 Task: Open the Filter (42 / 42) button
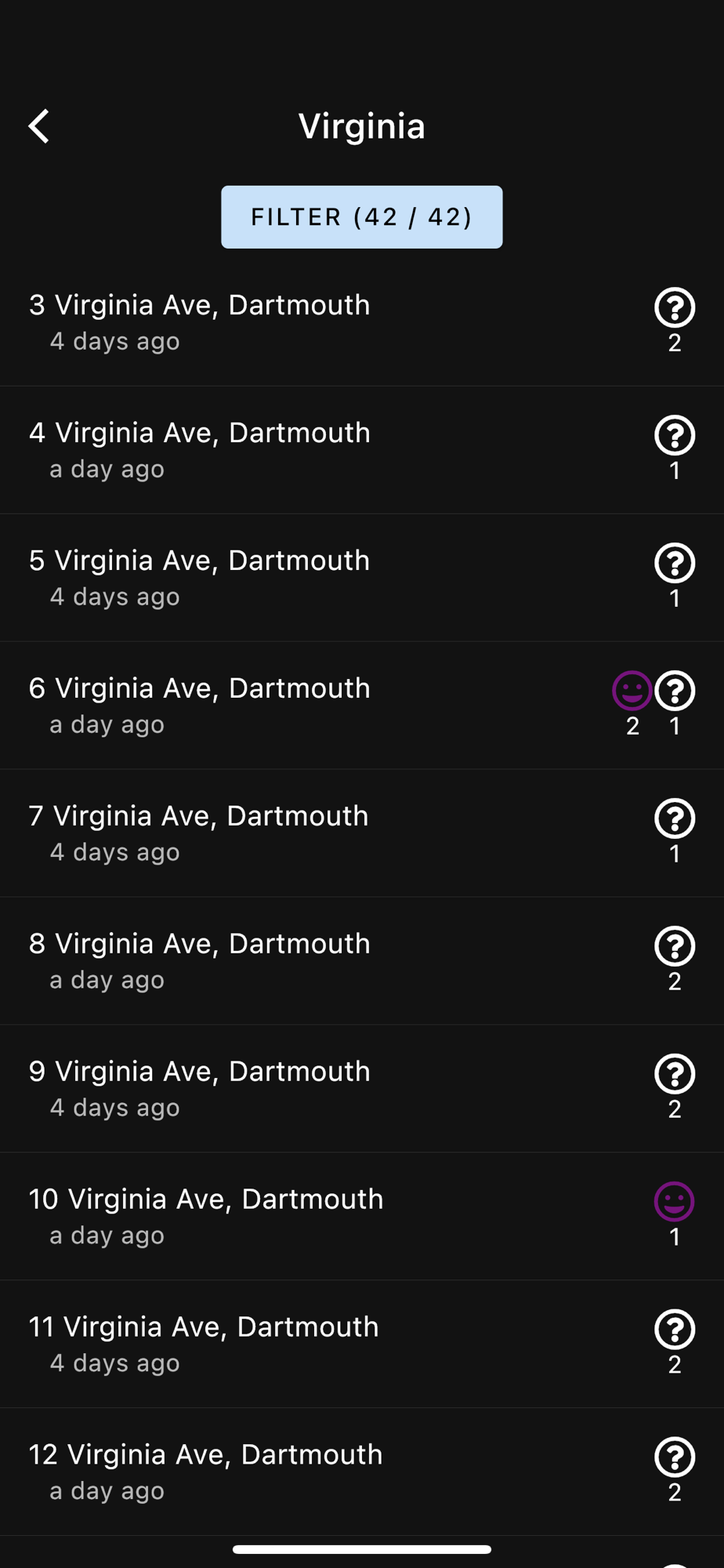[361, 217]
